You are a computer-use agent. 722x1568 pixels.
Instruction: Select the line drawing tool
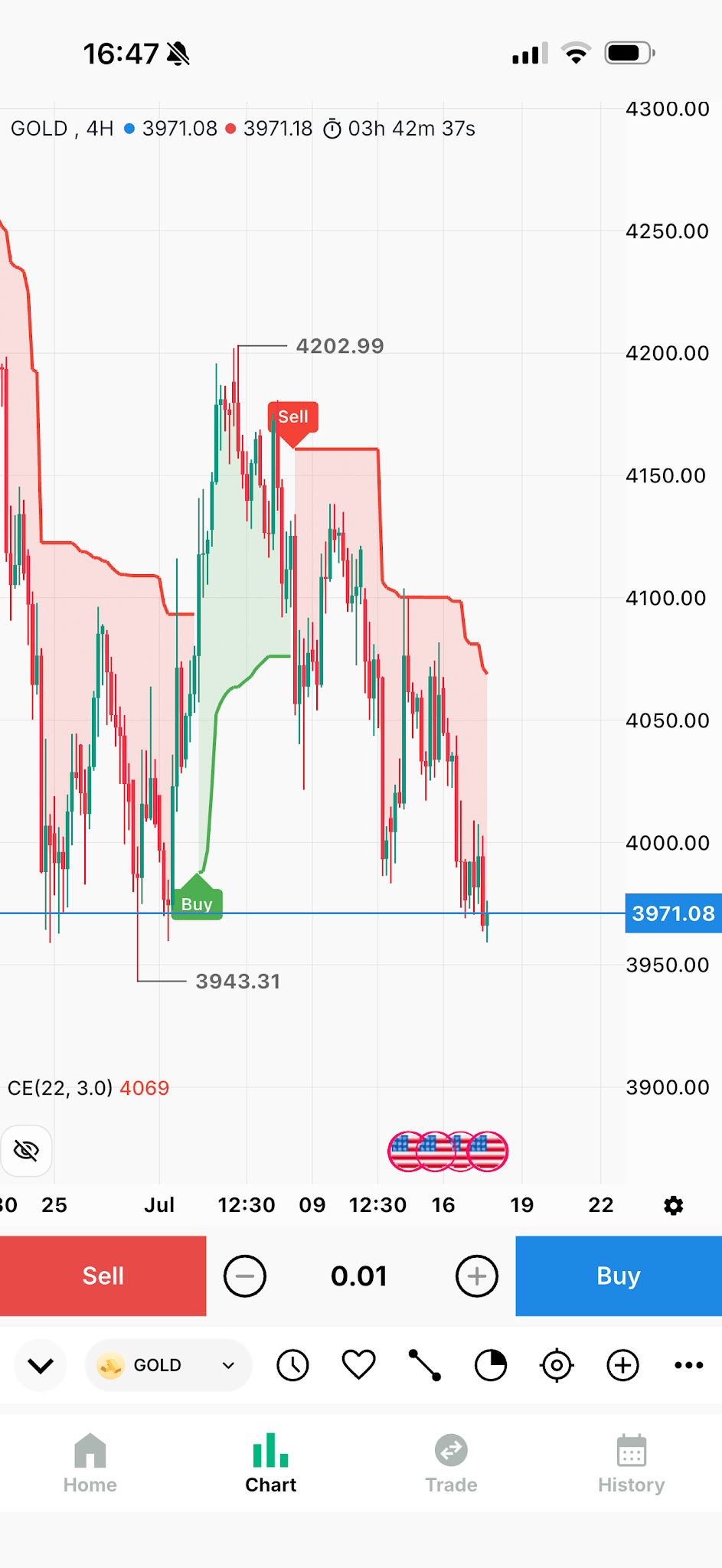tap(425, 1365)
